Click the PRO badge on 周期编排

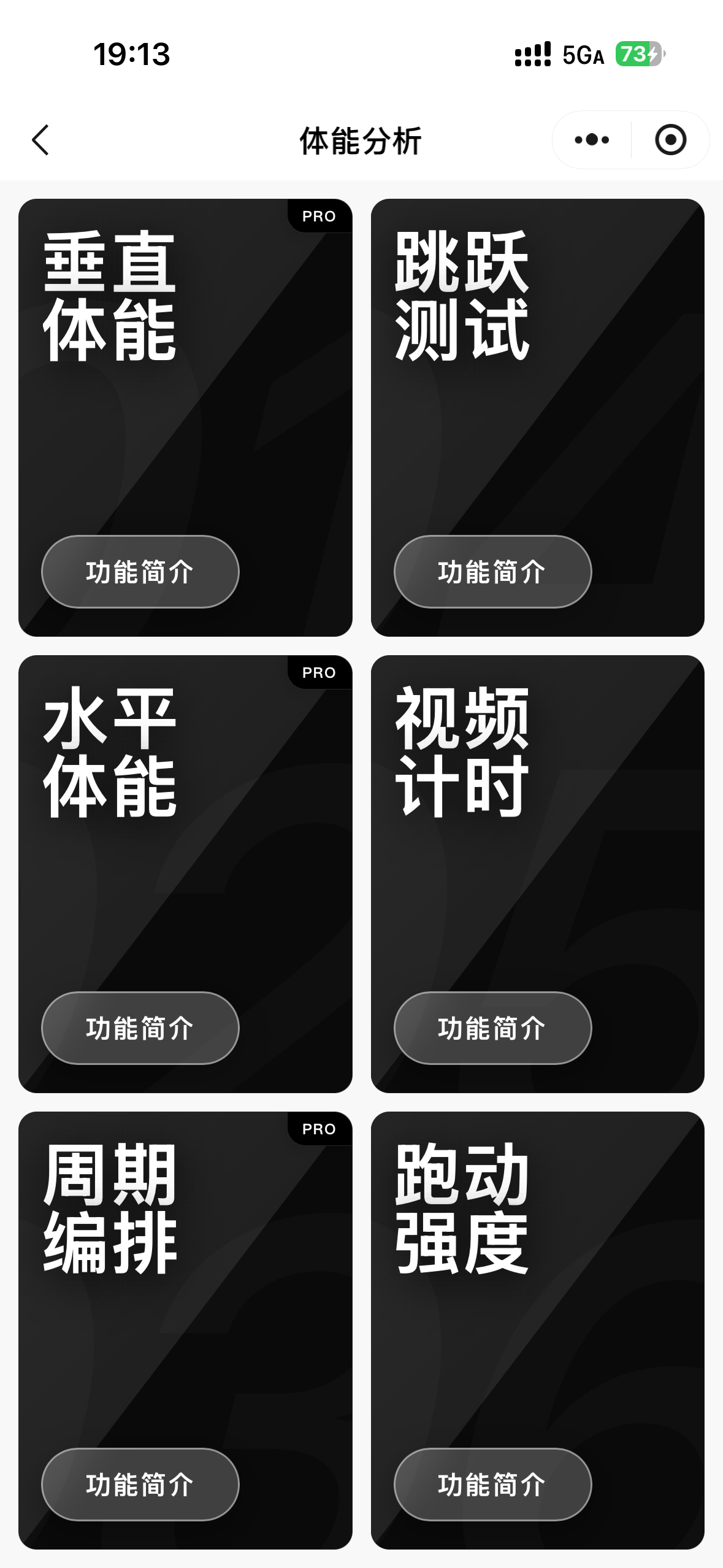click(x=318, y=1129)
